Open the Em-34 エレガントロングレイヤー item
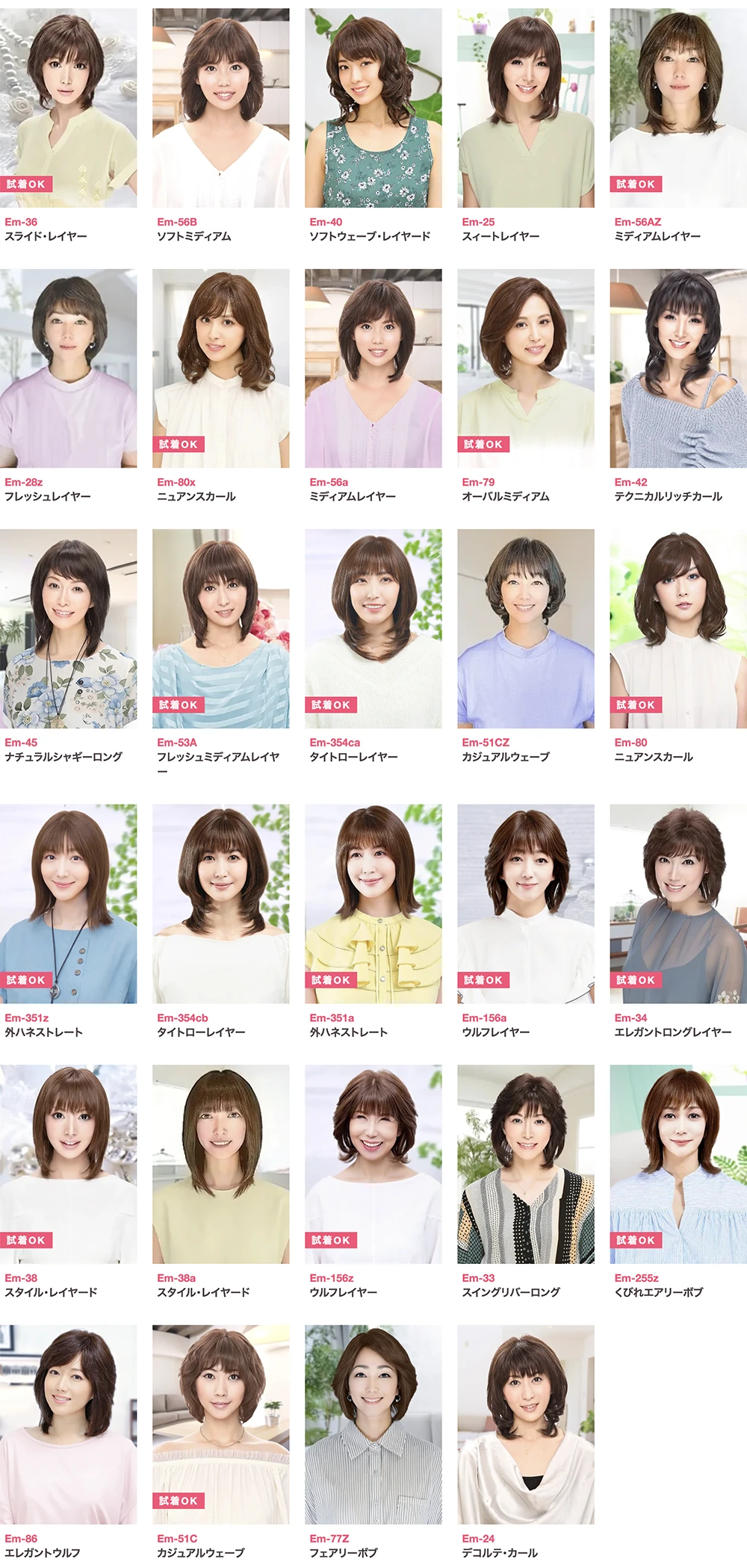The height and width of the screenshot is (1568, 747). click(678, 903)
